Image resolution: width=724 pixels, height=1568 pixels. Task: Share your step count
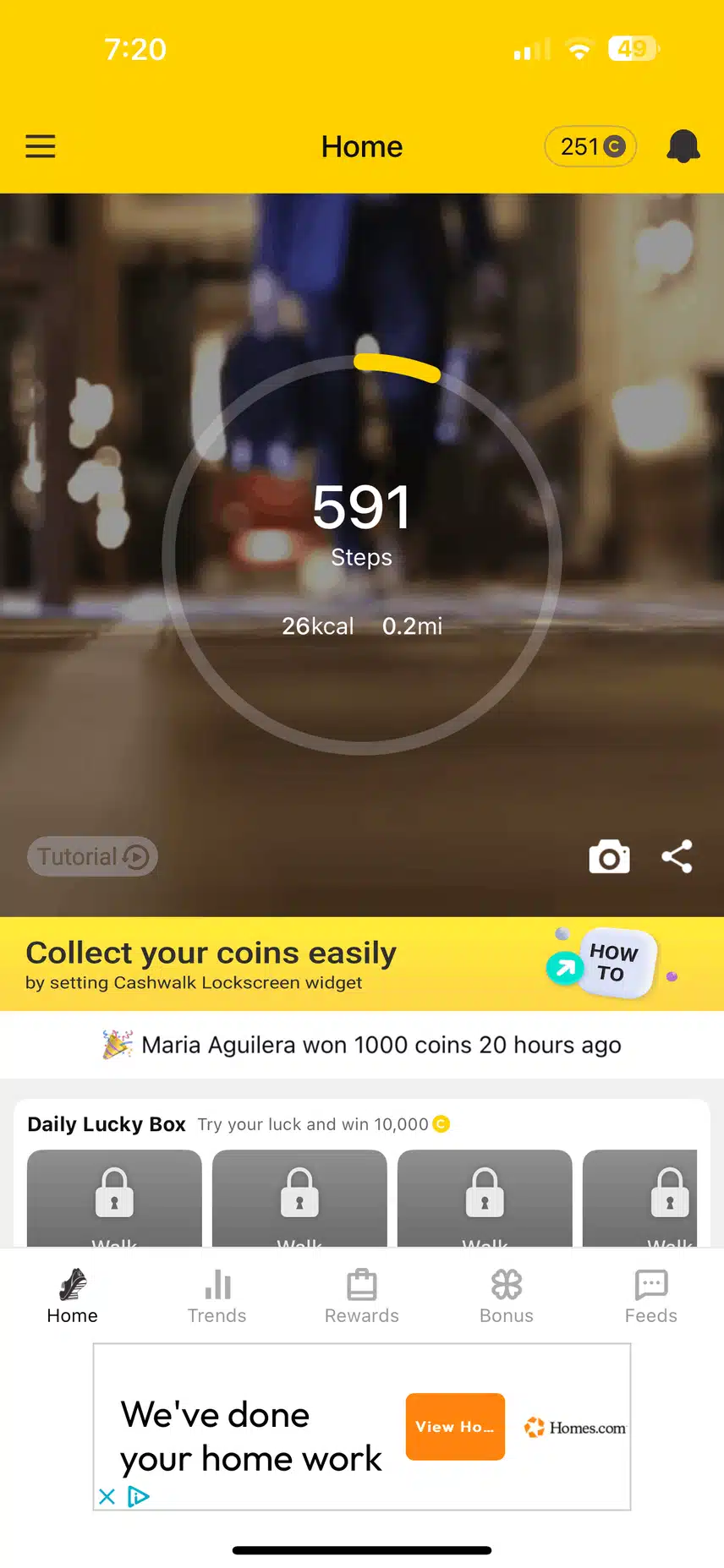coord(677,856)
